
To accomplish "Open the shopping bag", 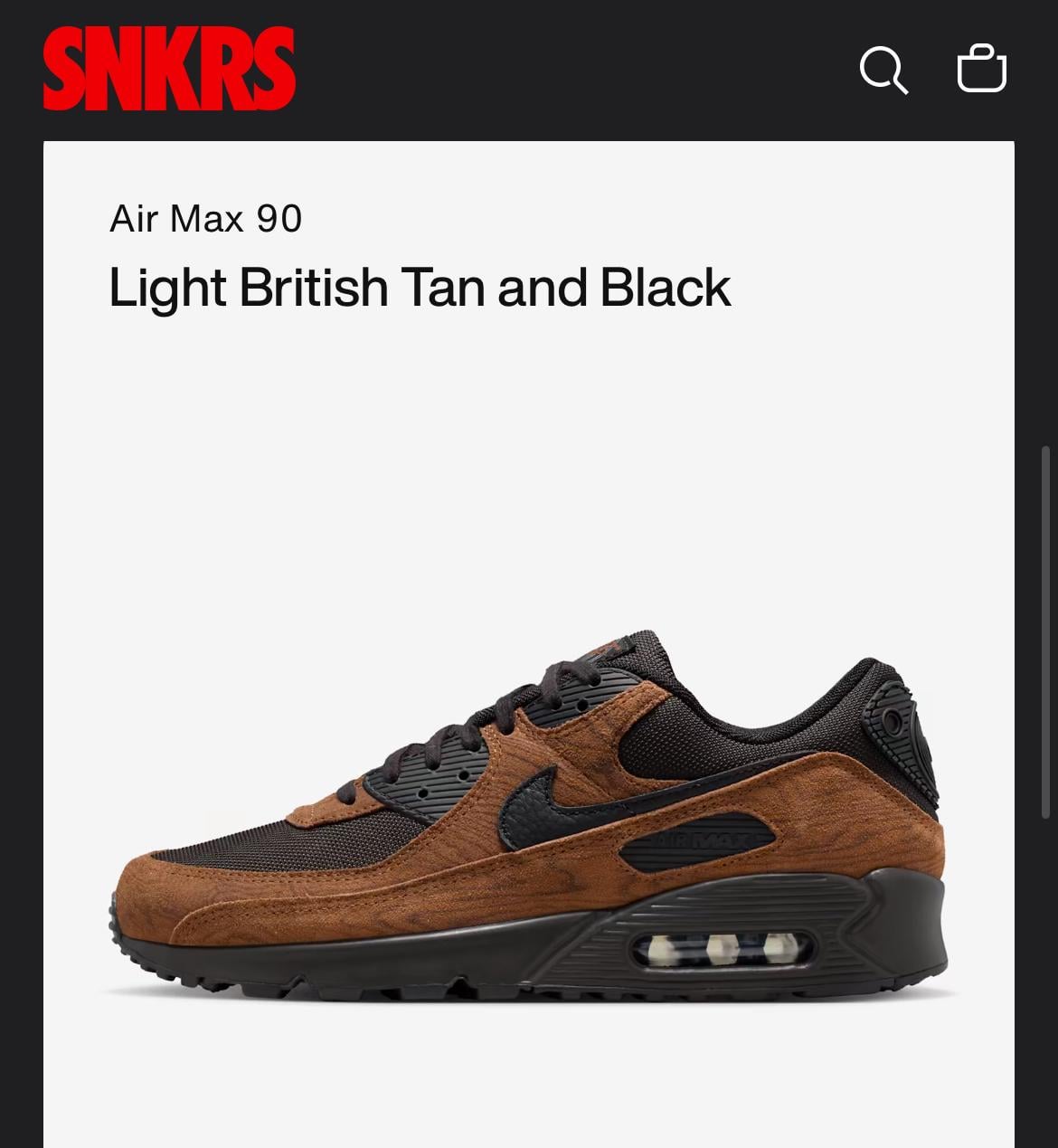I will [981, 69].
